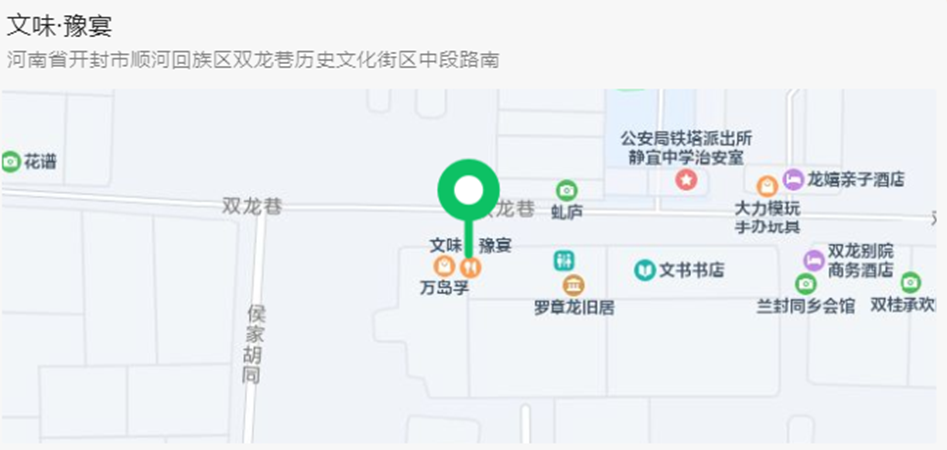Open the 大力模玩手办玩具 shop marker
947x450 pixels.
coord(767,186)
